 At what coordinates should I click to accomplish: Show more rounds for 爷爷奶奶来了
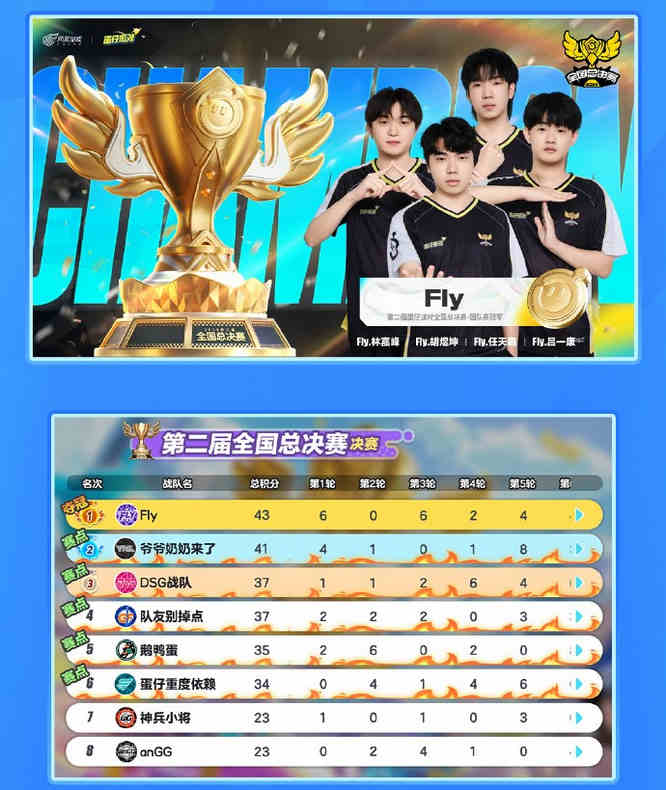pos(577,549)
